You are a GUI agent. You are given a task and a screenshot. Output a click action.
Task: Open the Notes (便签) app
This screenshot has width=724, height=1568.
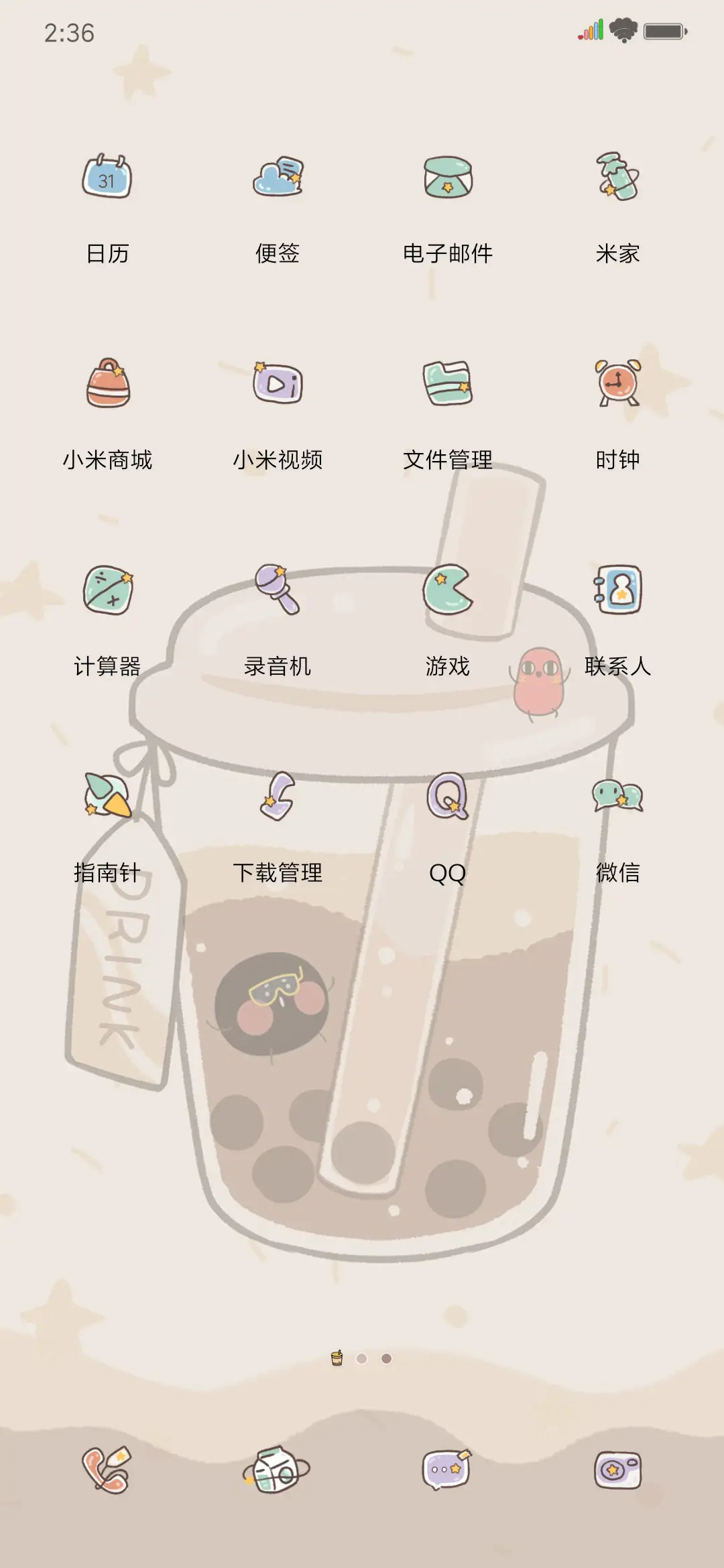pos(277,178)
